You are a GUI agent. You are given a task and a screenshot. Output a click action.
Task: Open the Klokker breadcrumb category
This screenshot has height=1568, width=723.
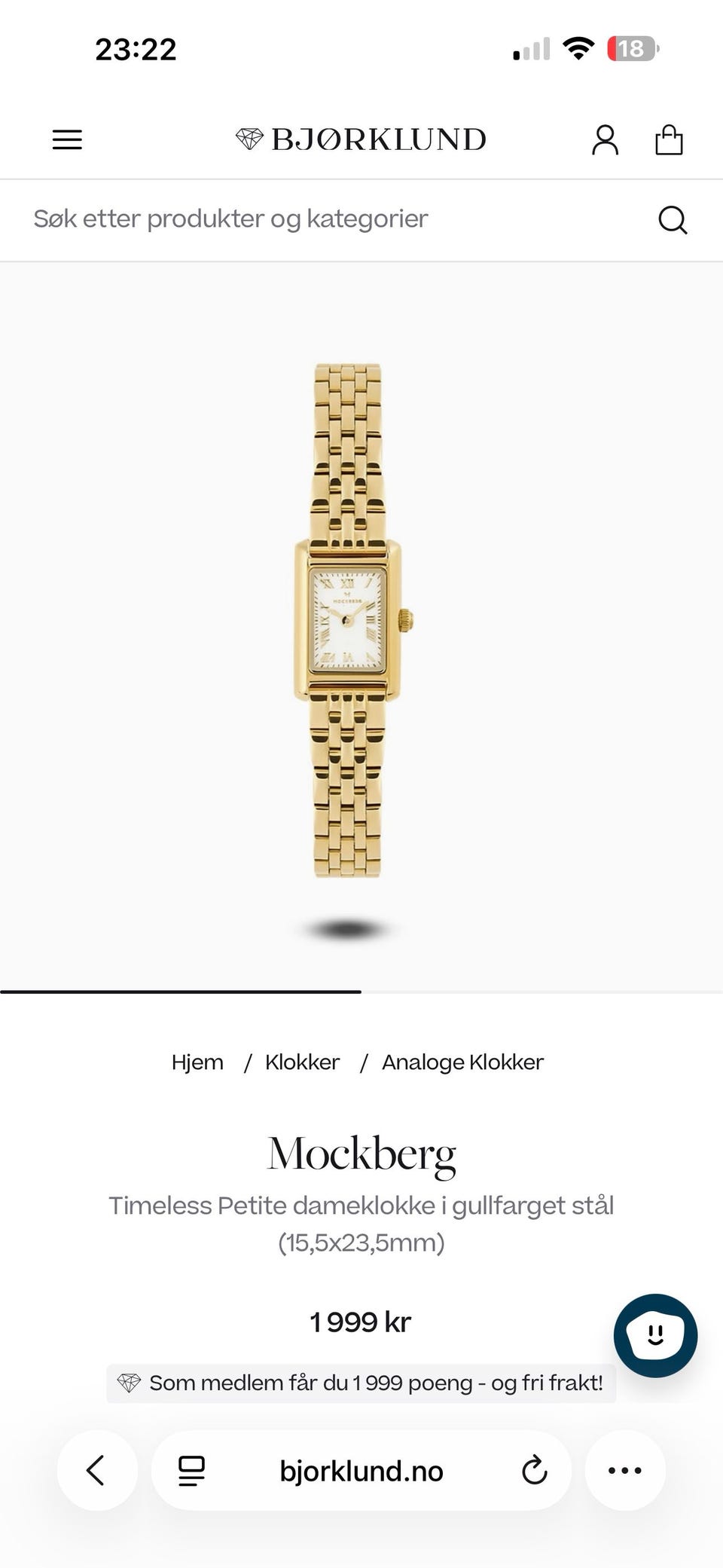(x=302, y=1062)
